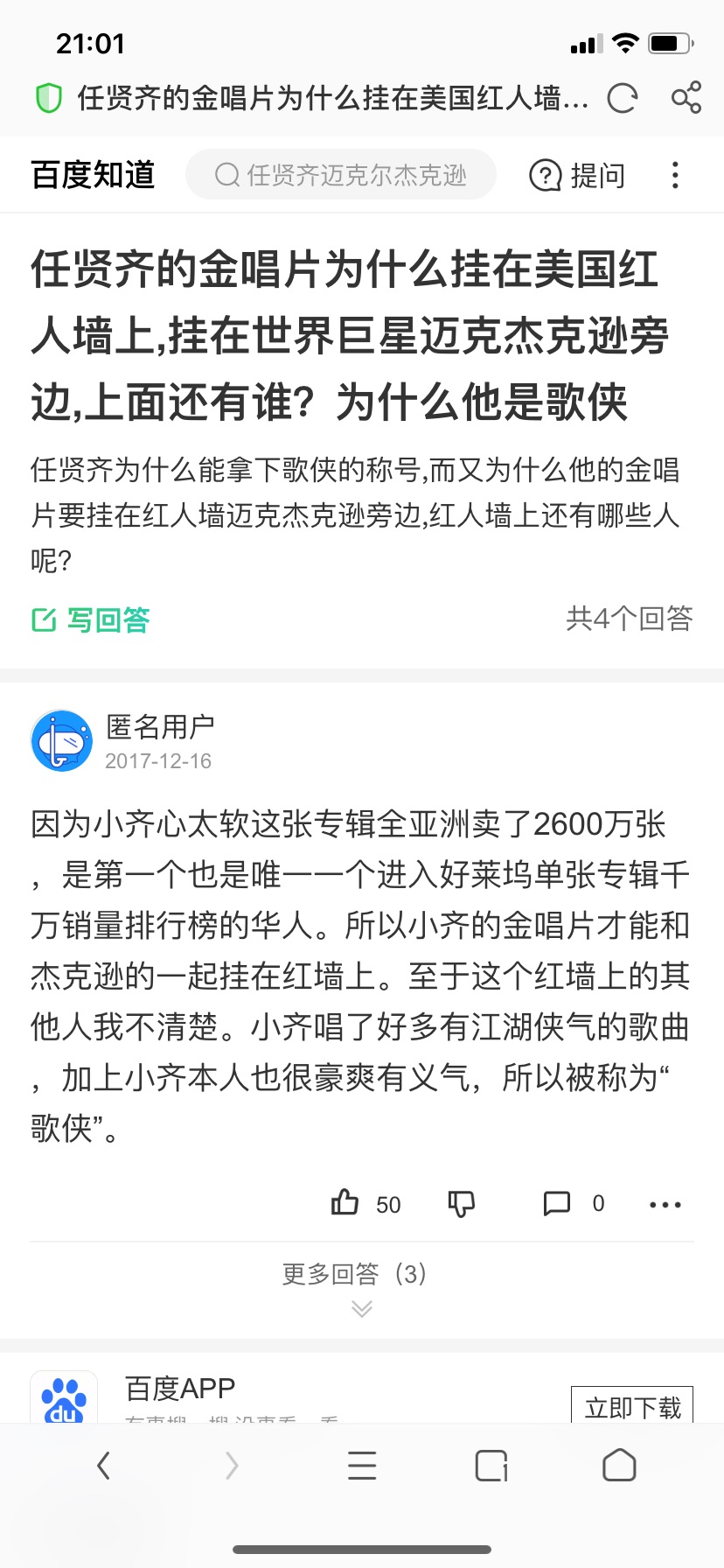The width and height of the screenshot is (724, 1568).
Task: Open the tabs switcher in the bottom bar
Action: [x=491, y=1465]
